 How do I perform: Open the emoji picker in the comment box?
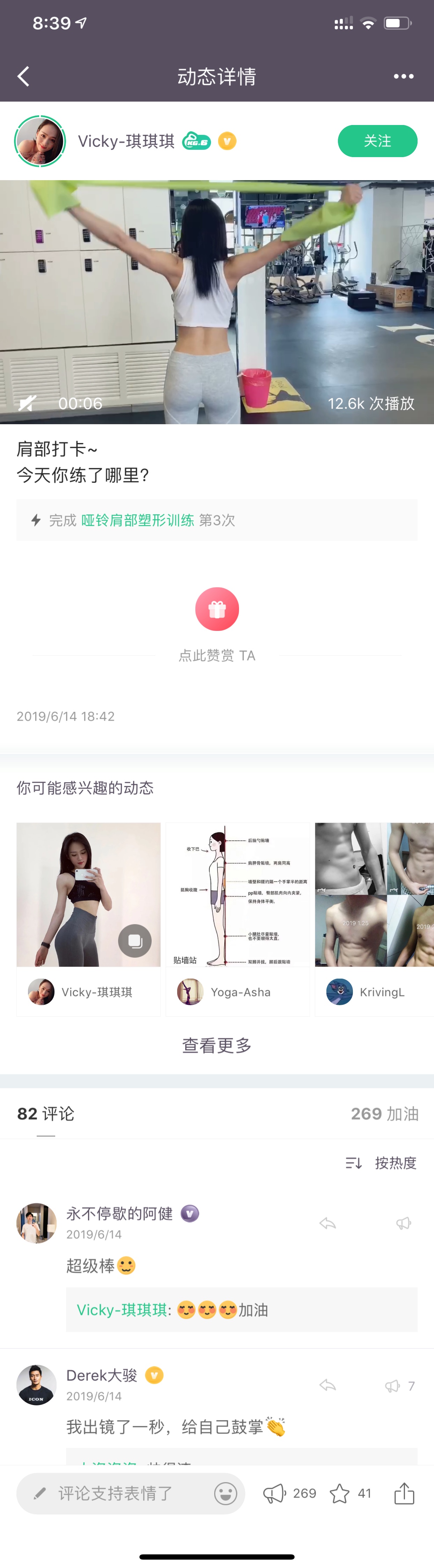click(x=225, y=1493)
